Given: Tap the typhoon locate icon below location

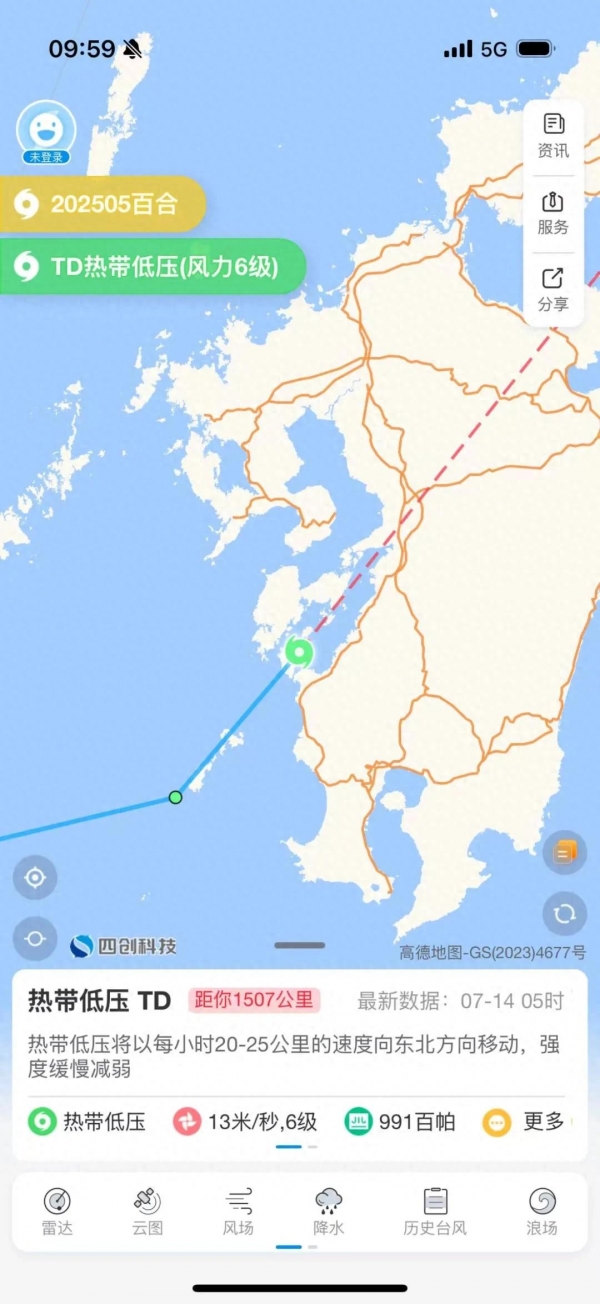Looking at the screenshot, I should tap(35, 938).
